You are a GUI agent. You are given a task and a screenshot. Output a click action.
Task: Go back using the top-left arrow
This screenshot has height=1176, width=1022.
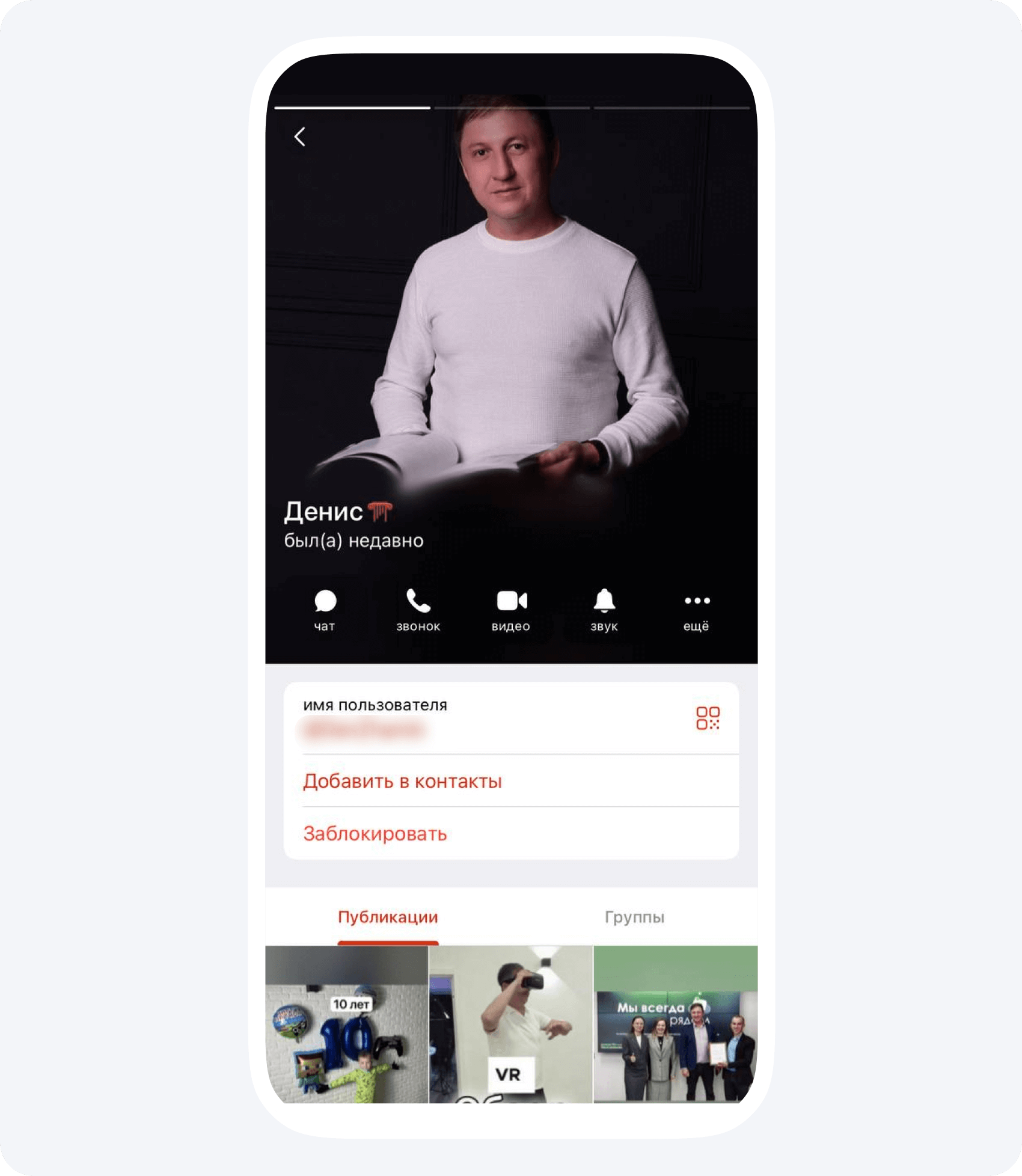pyautogui.click(x=299, y=136)
